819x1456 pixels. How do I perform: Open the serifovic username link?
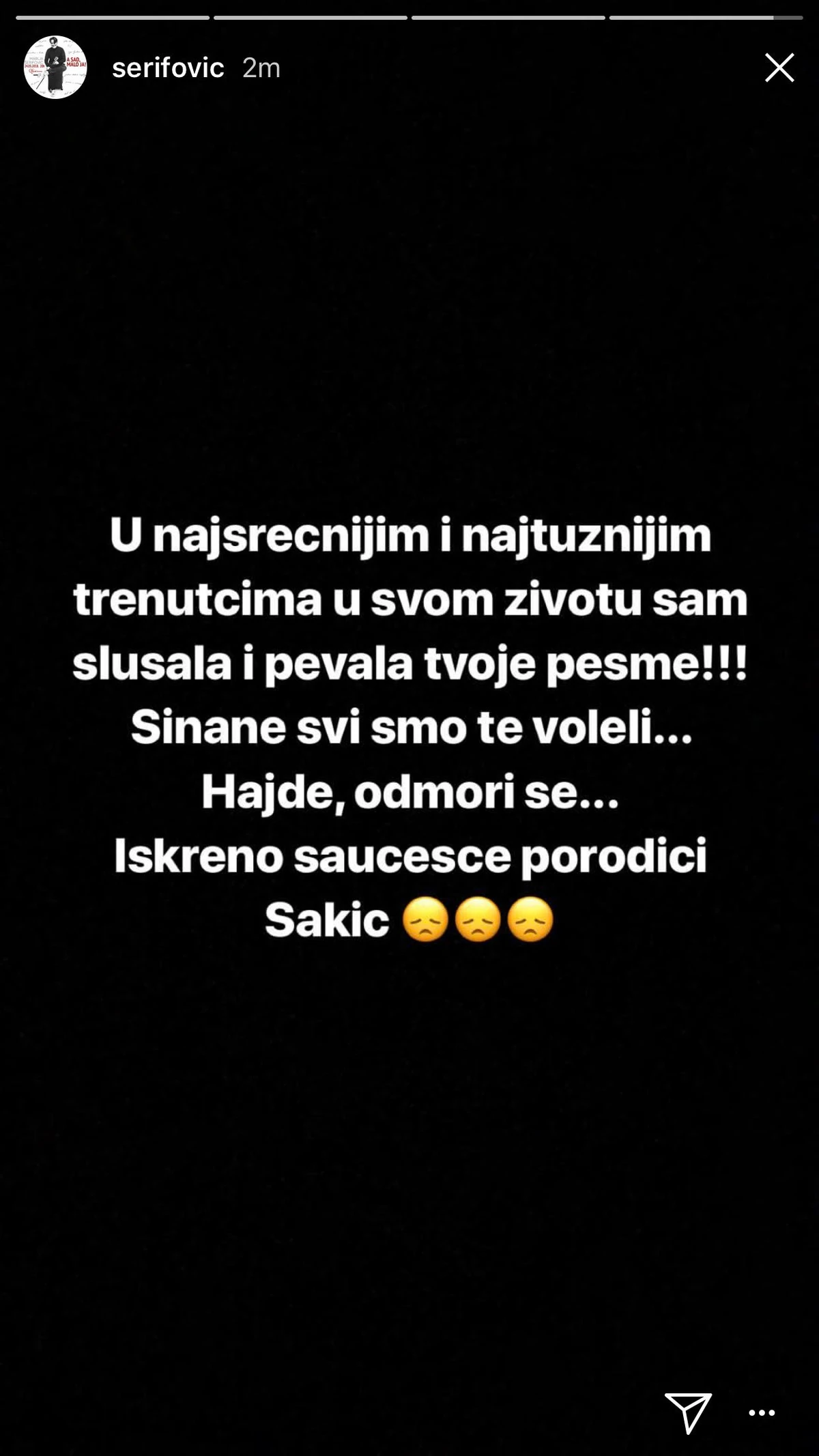(168, 68)
